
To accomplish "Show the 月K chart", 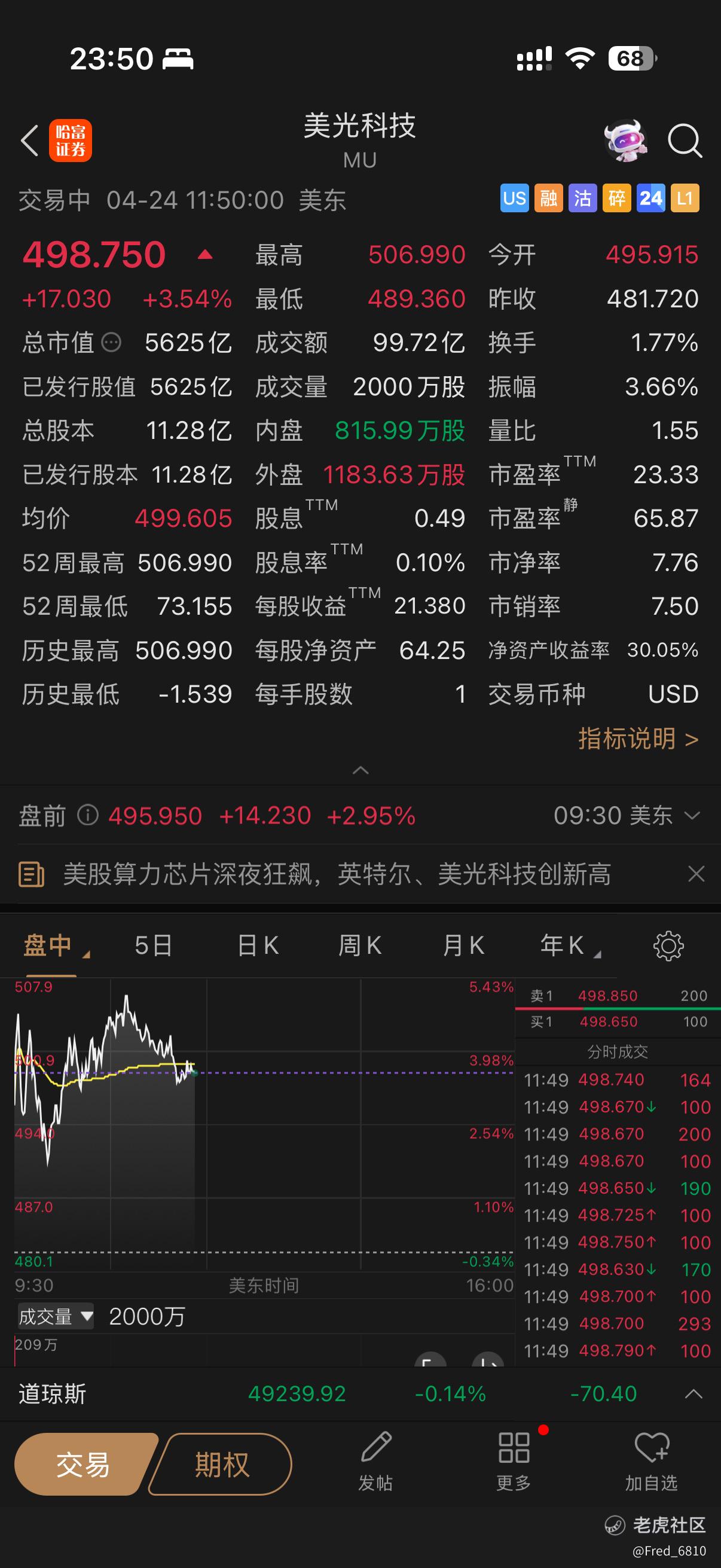I will point(464,945).
